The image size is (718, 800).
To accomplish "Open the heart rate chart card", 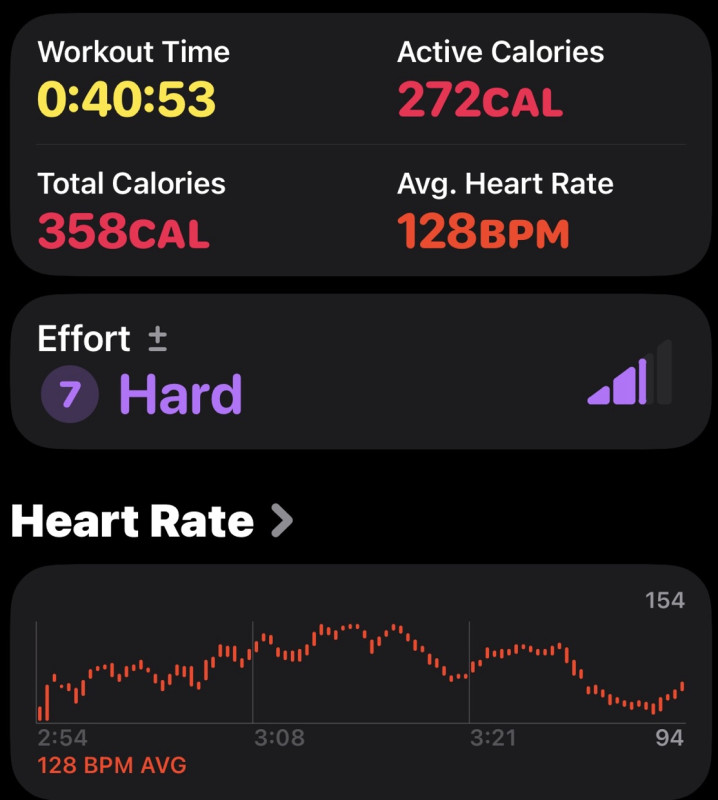I will pyautogui.click(x=359, y=680).
